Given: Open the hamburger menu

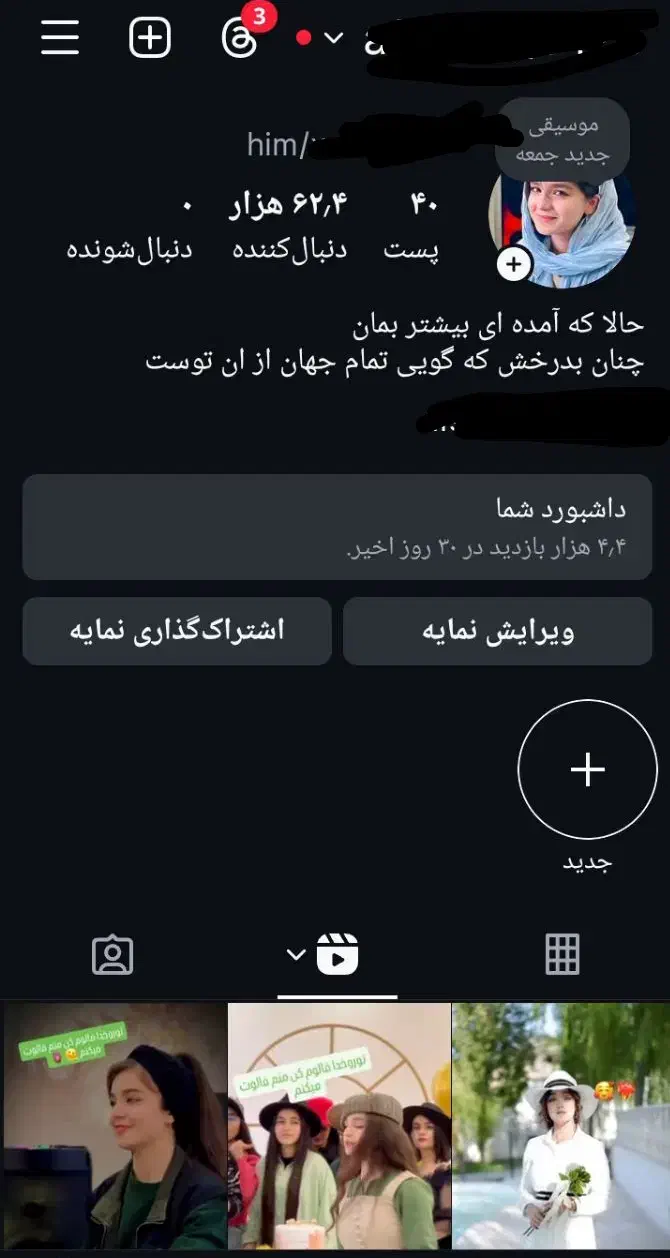Looking at the screenshot, I should tap(60, 38).
